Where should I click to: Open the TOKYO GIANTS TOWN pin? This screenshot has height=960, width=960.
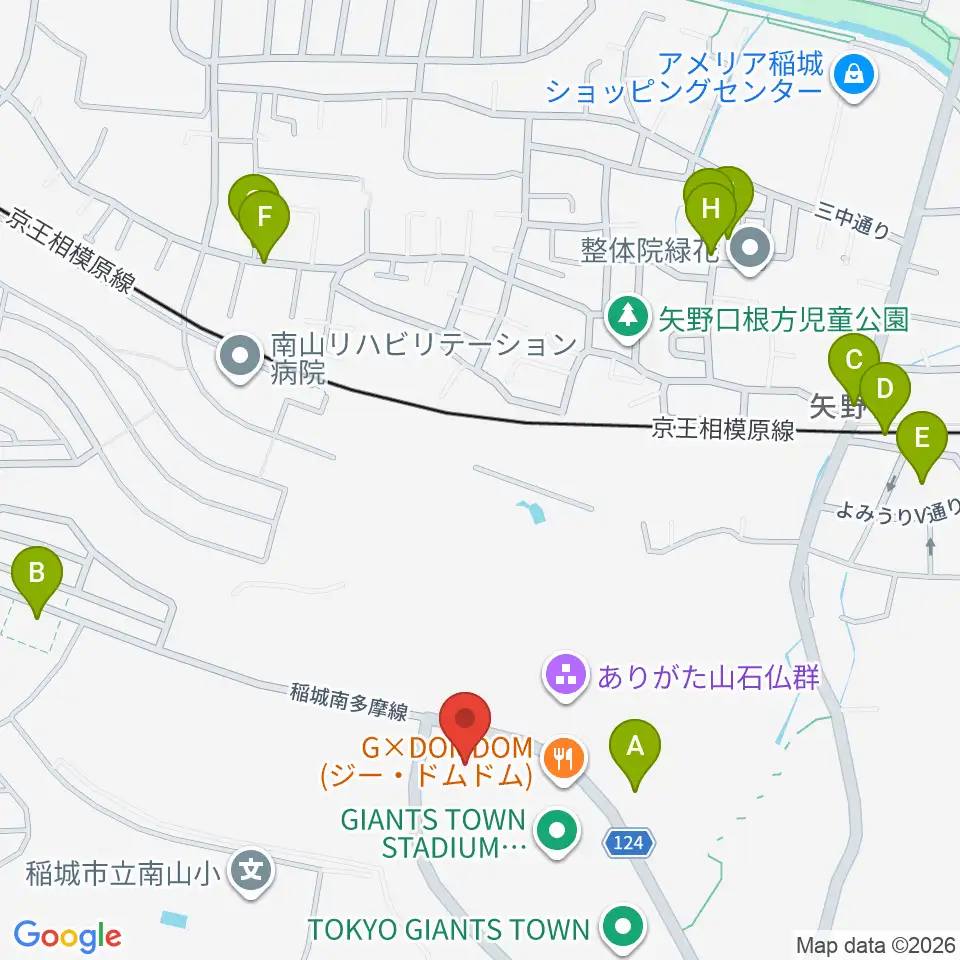(x=623, y=928)
